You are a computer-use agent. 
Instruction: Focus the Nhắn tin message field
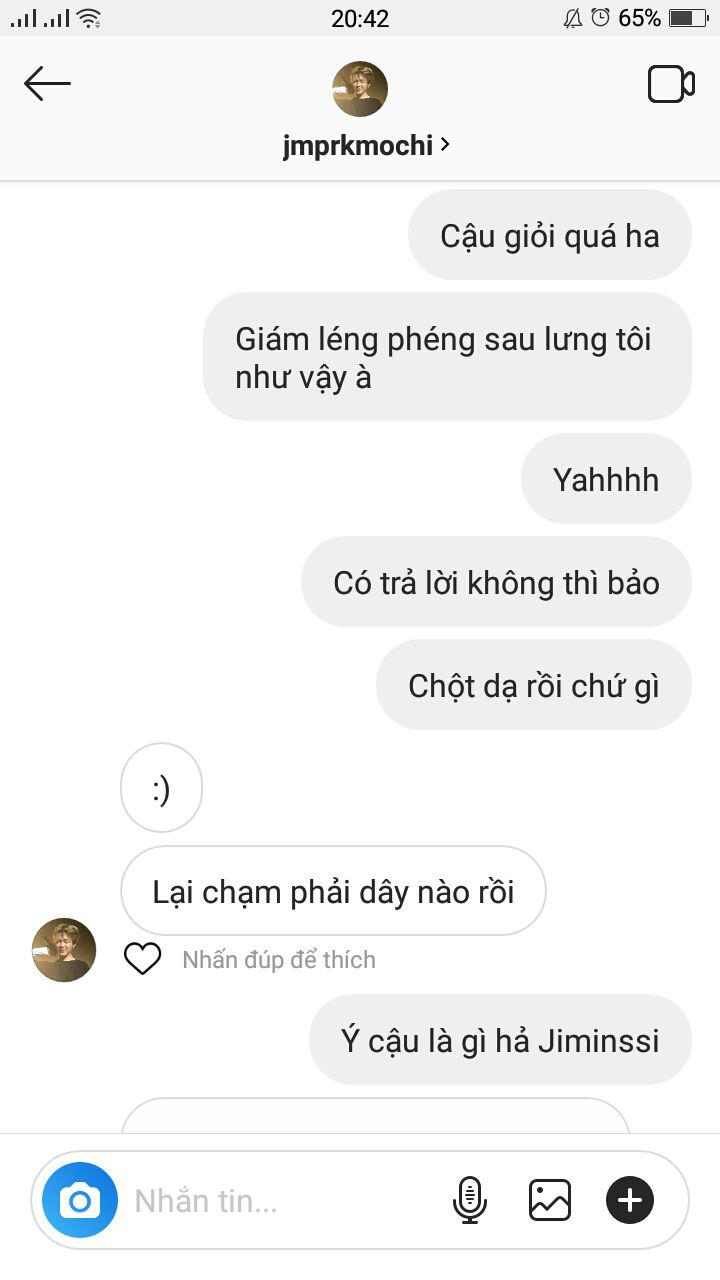[x=280, y=1200]
